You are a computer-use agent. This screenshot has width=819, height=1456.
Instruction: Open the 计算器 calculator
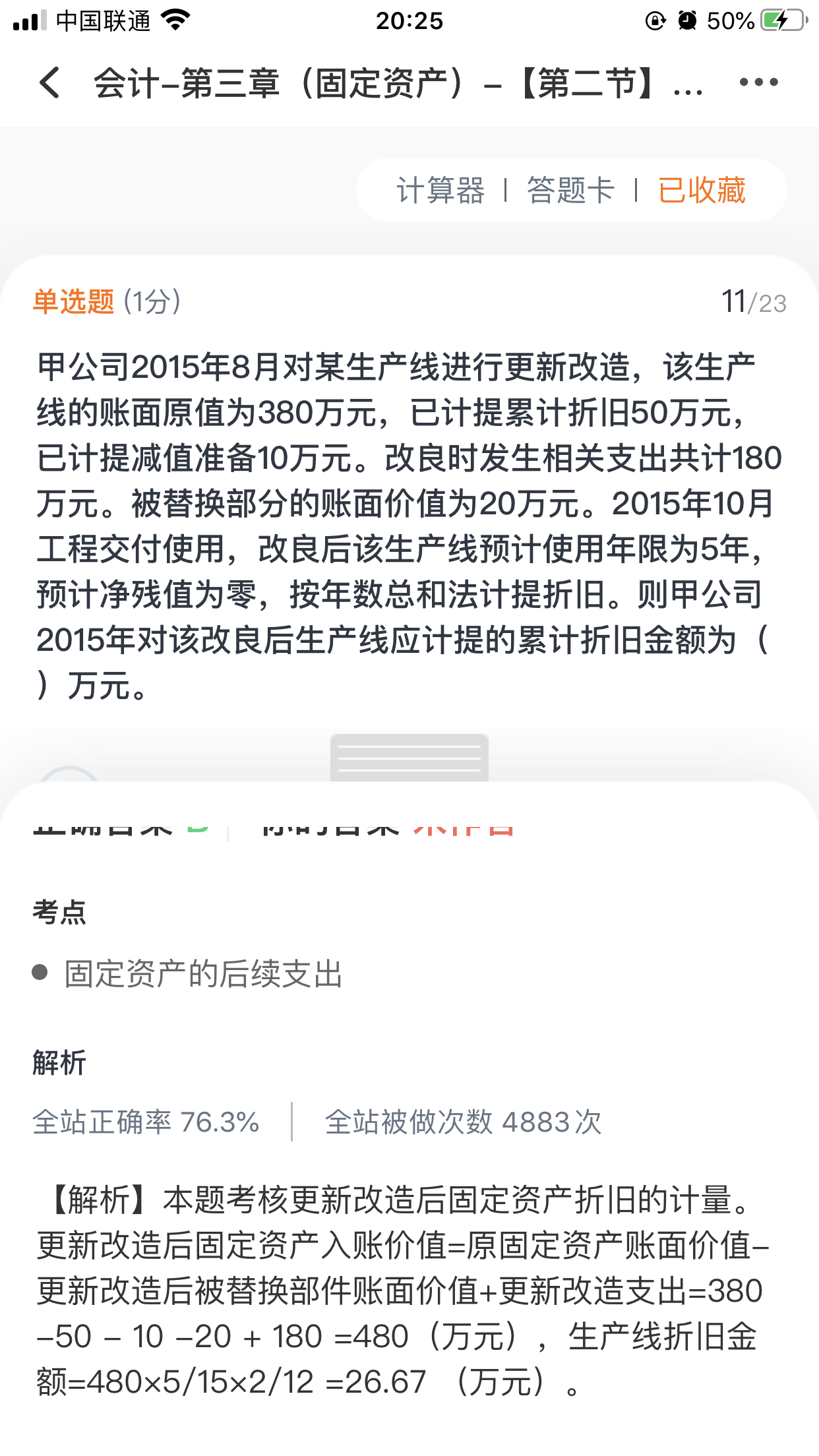440,191
